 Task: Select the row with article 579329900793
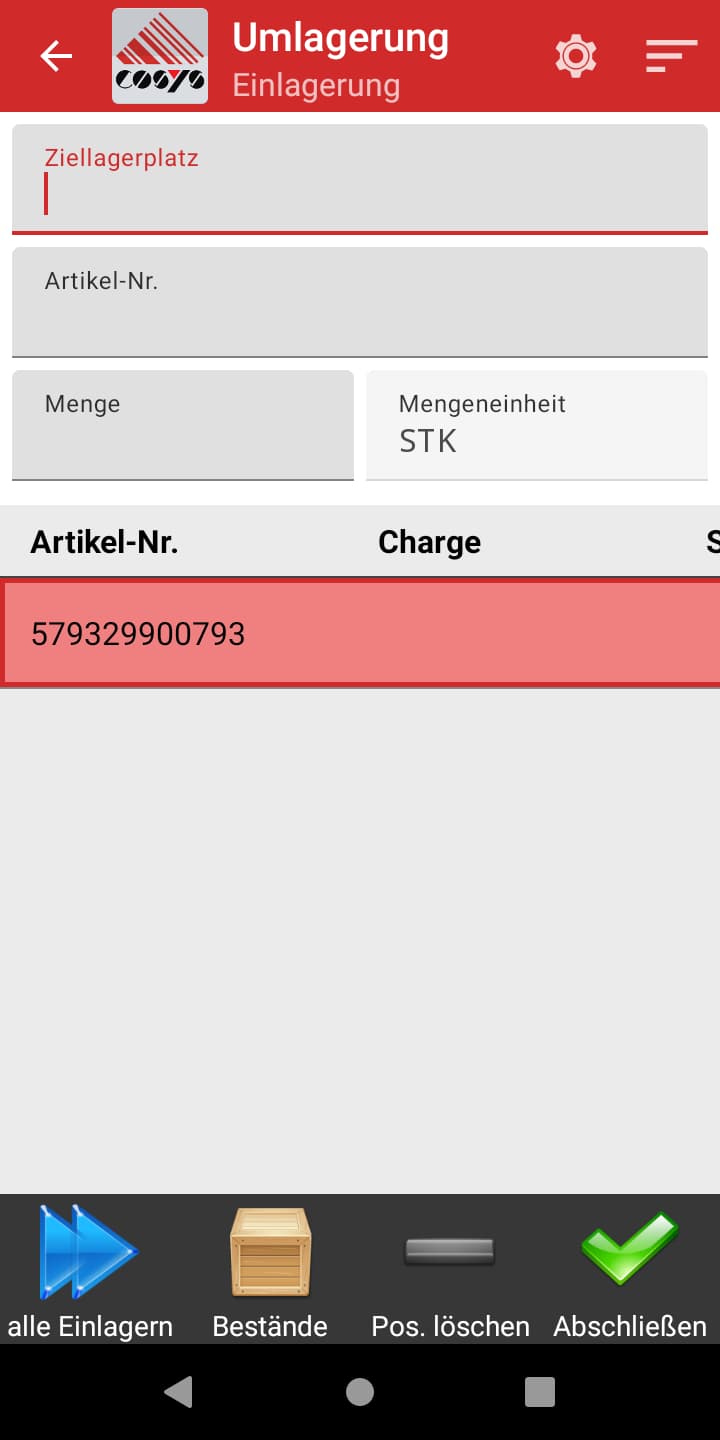point(360,633)
